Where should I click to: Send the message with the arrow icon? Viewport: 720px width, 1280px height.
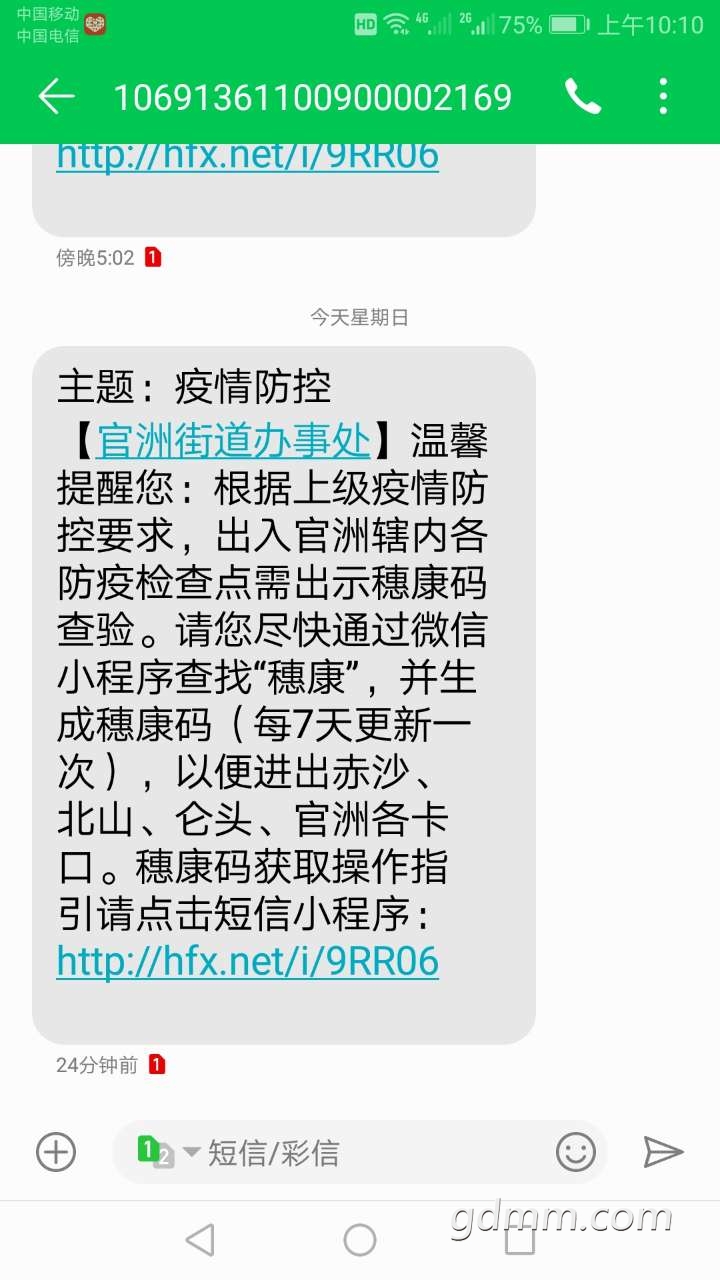coord(662,1152)
